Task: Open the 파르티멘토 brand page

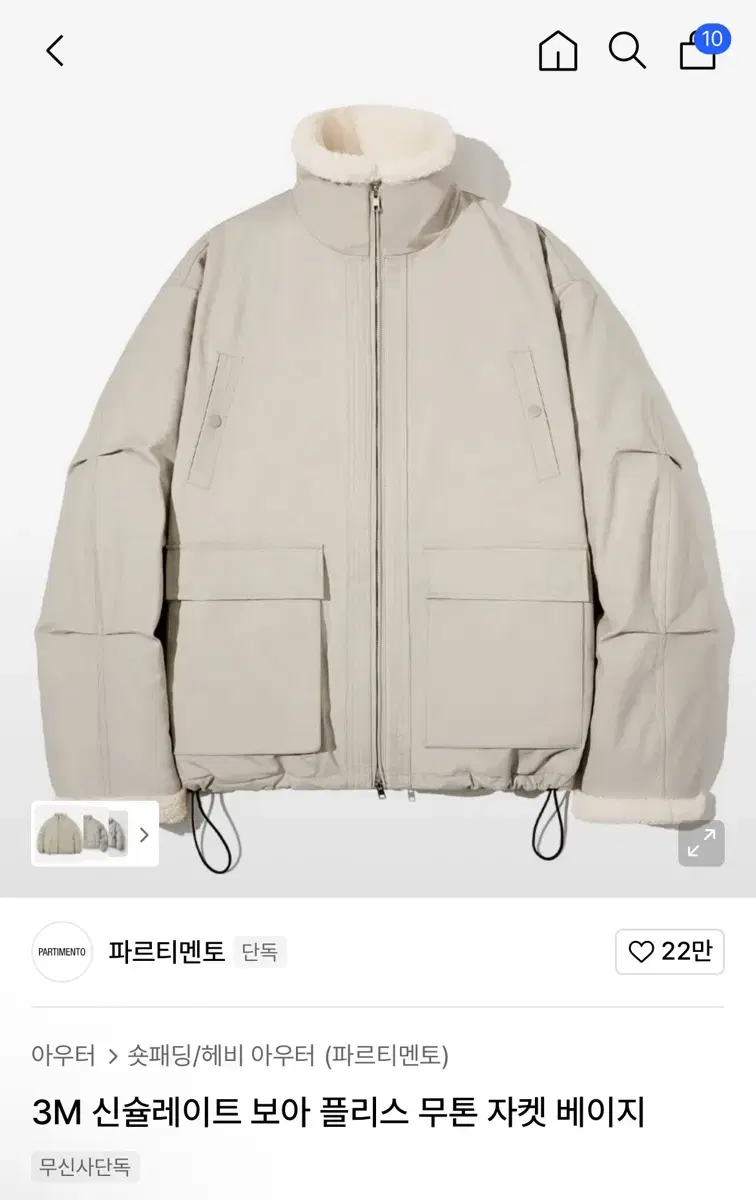Action: 168,951
